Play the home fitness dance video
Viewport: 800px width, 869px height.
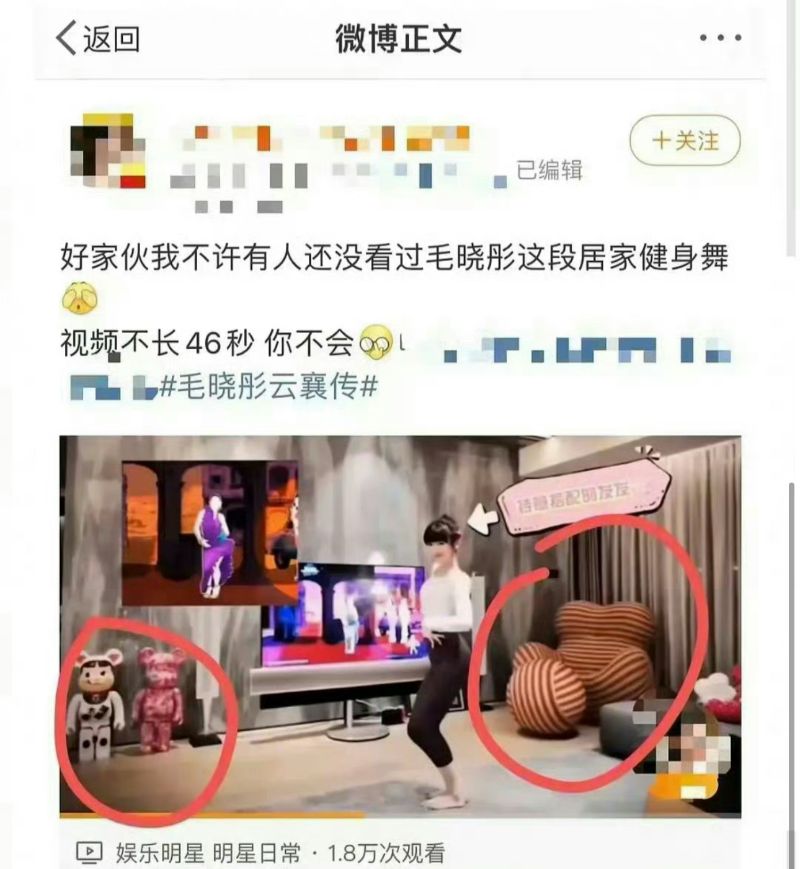[x=400, y=625]
